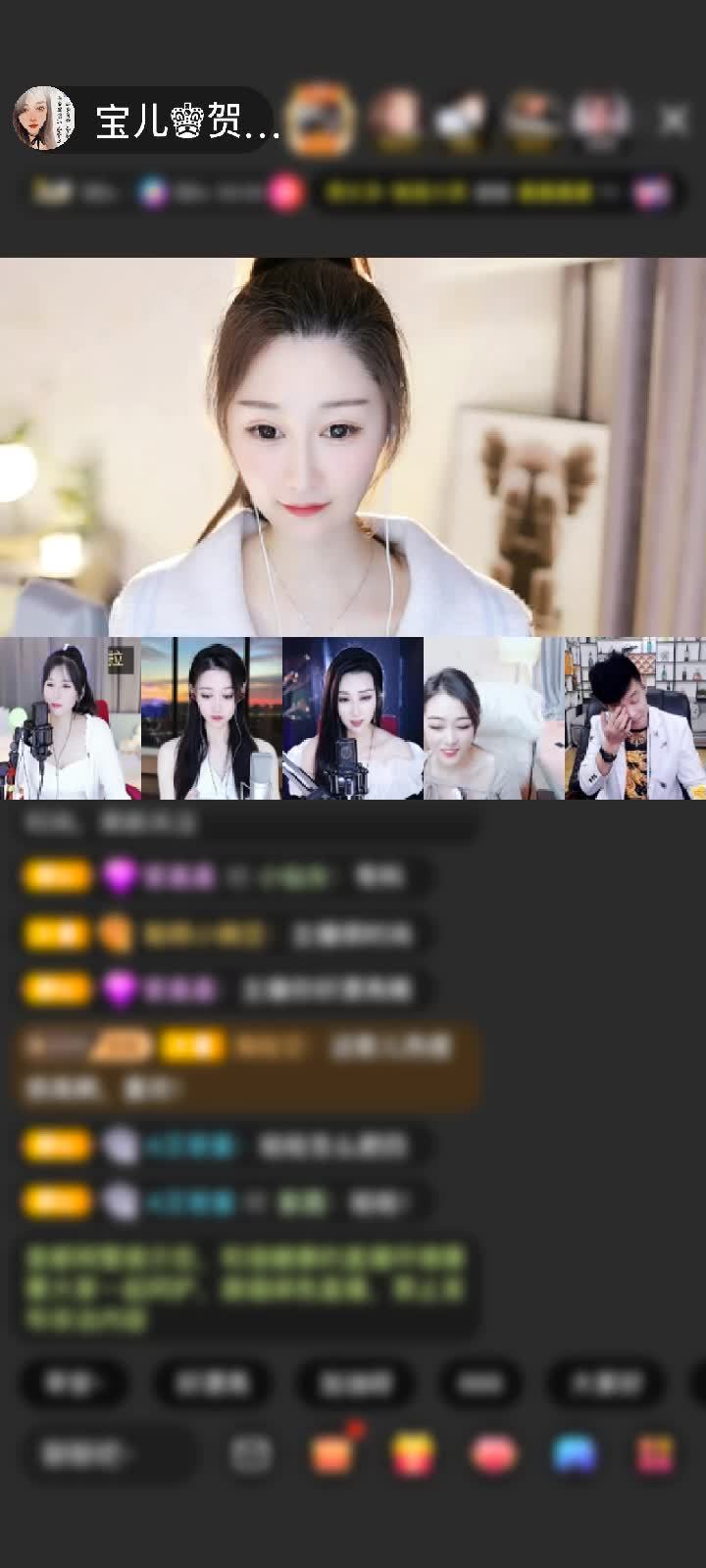Open streamer 宝儿's profile avatar
This screenshot has height=1568, width=706.
point(44,119)
